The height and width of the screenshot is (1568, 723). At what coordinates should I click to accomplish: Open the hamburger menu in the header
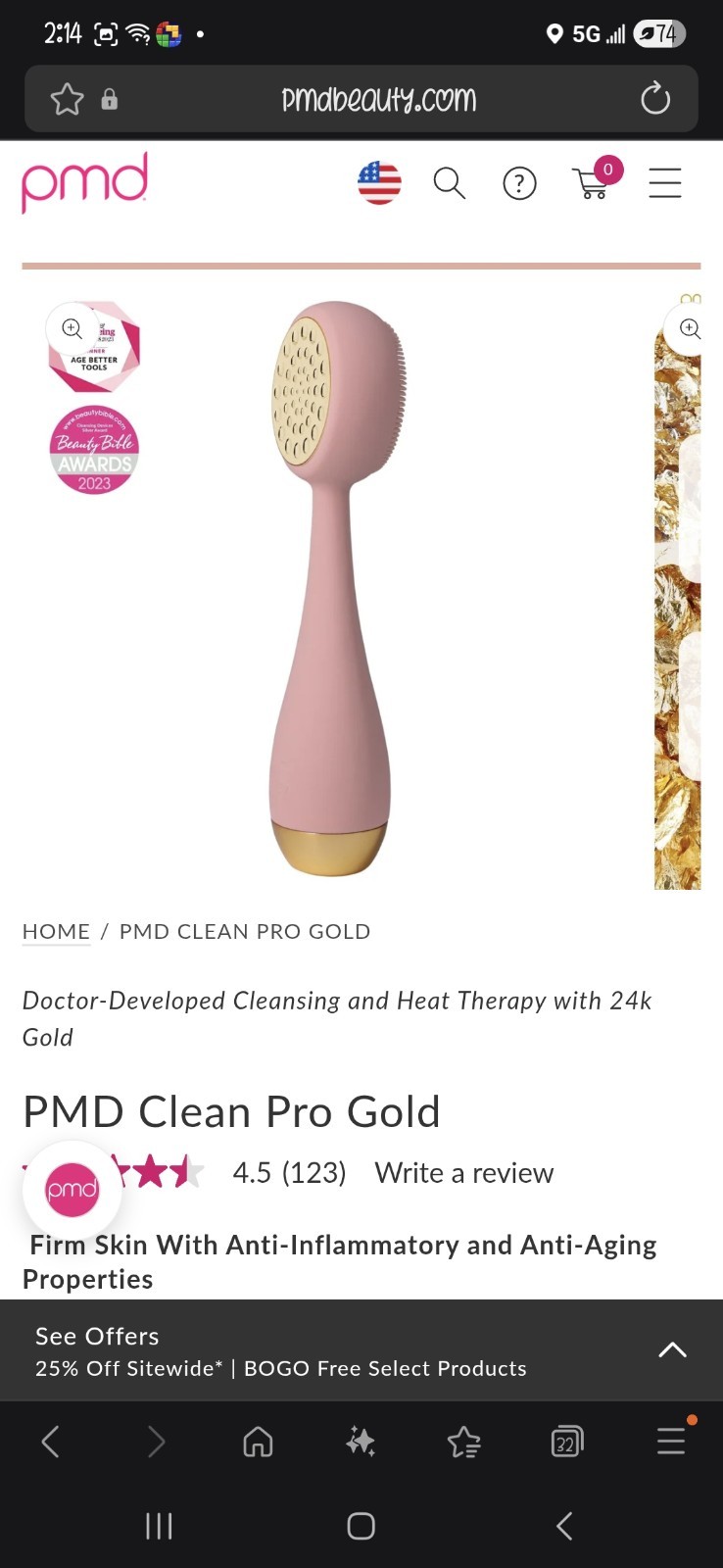click(665, 182)
